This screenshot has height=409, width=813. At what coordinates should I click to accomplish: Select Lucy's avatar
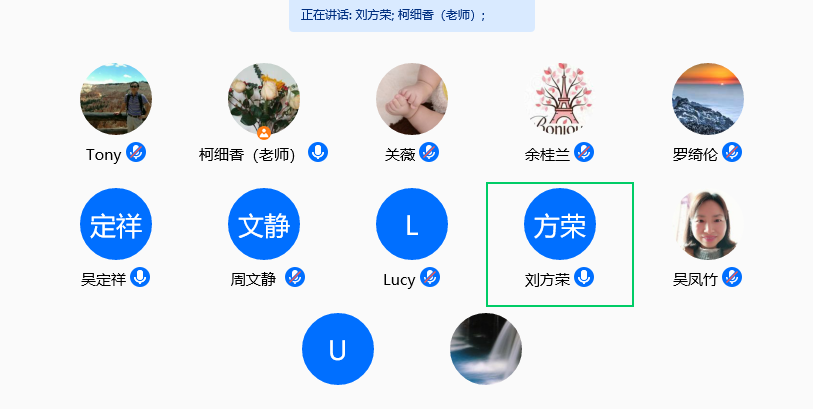(412, 224)
